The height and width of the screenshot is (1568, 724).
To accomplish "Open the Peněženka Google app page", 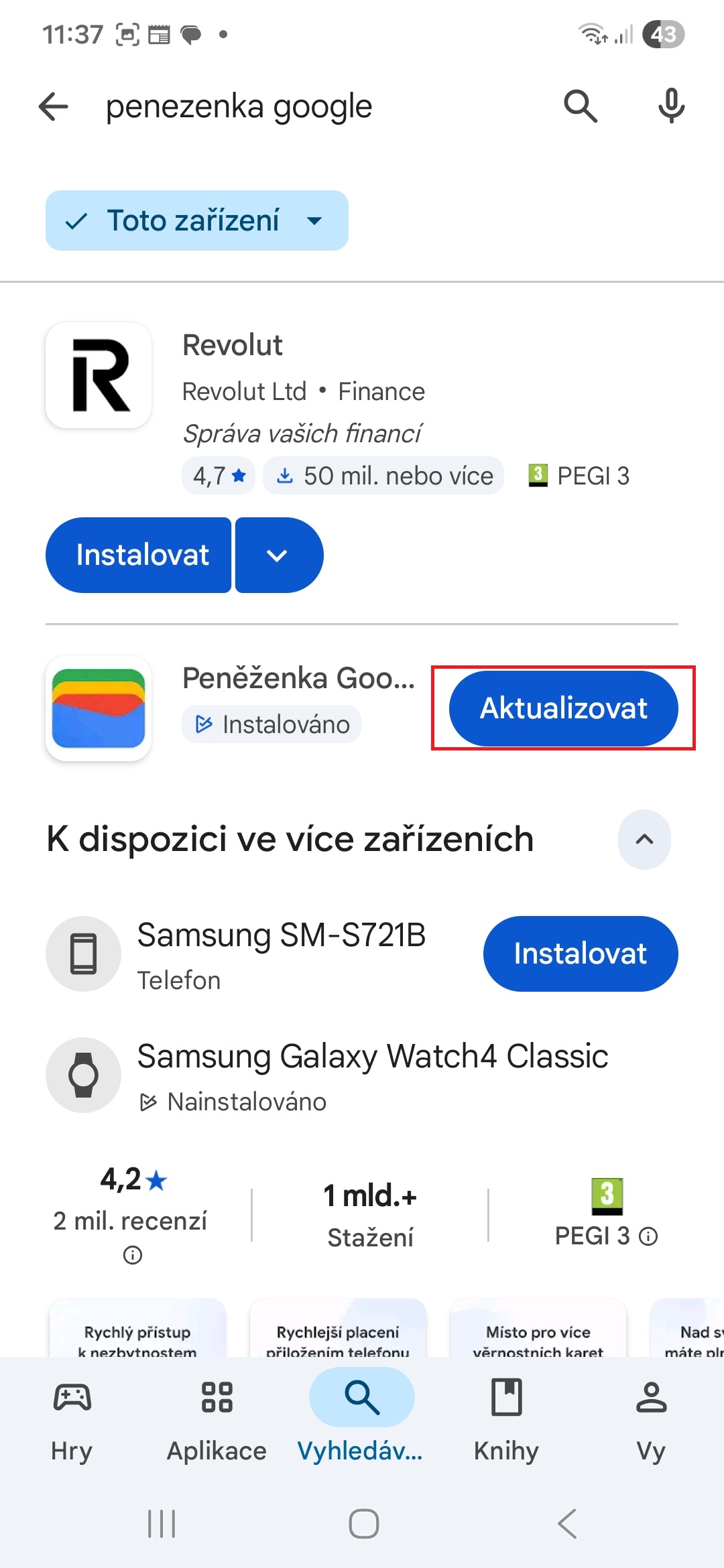I will (x=298, y=678).
